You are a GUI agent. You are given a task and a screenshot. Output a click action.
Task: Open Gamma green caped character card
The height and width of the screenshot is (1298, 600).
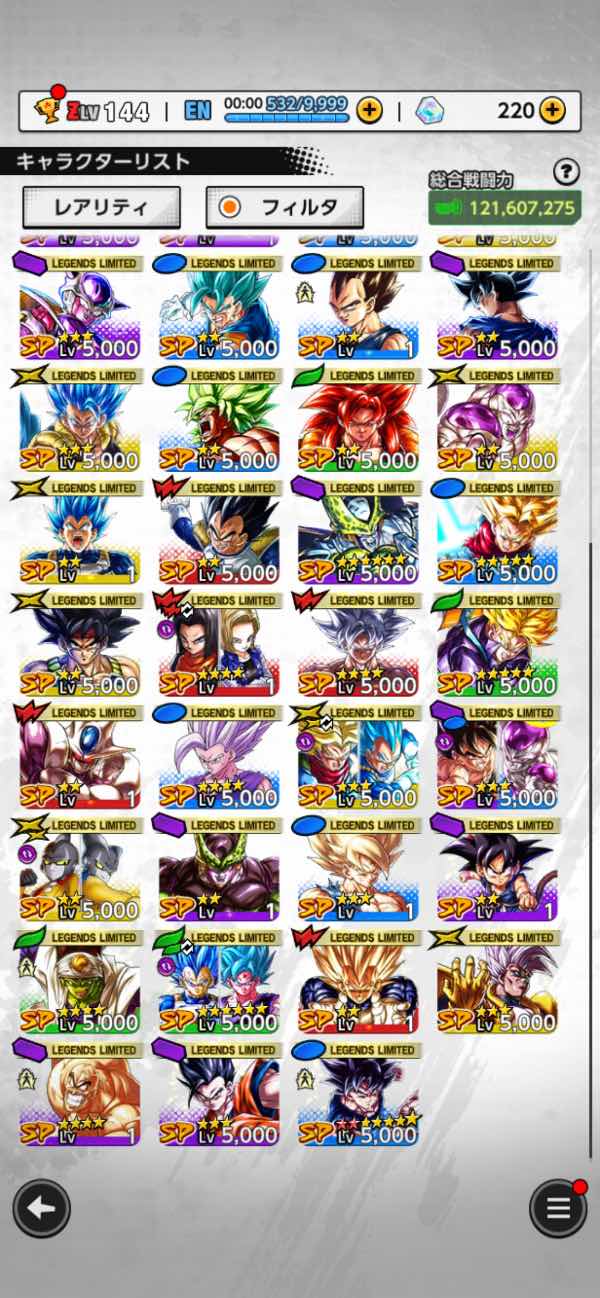click(78, 986)
